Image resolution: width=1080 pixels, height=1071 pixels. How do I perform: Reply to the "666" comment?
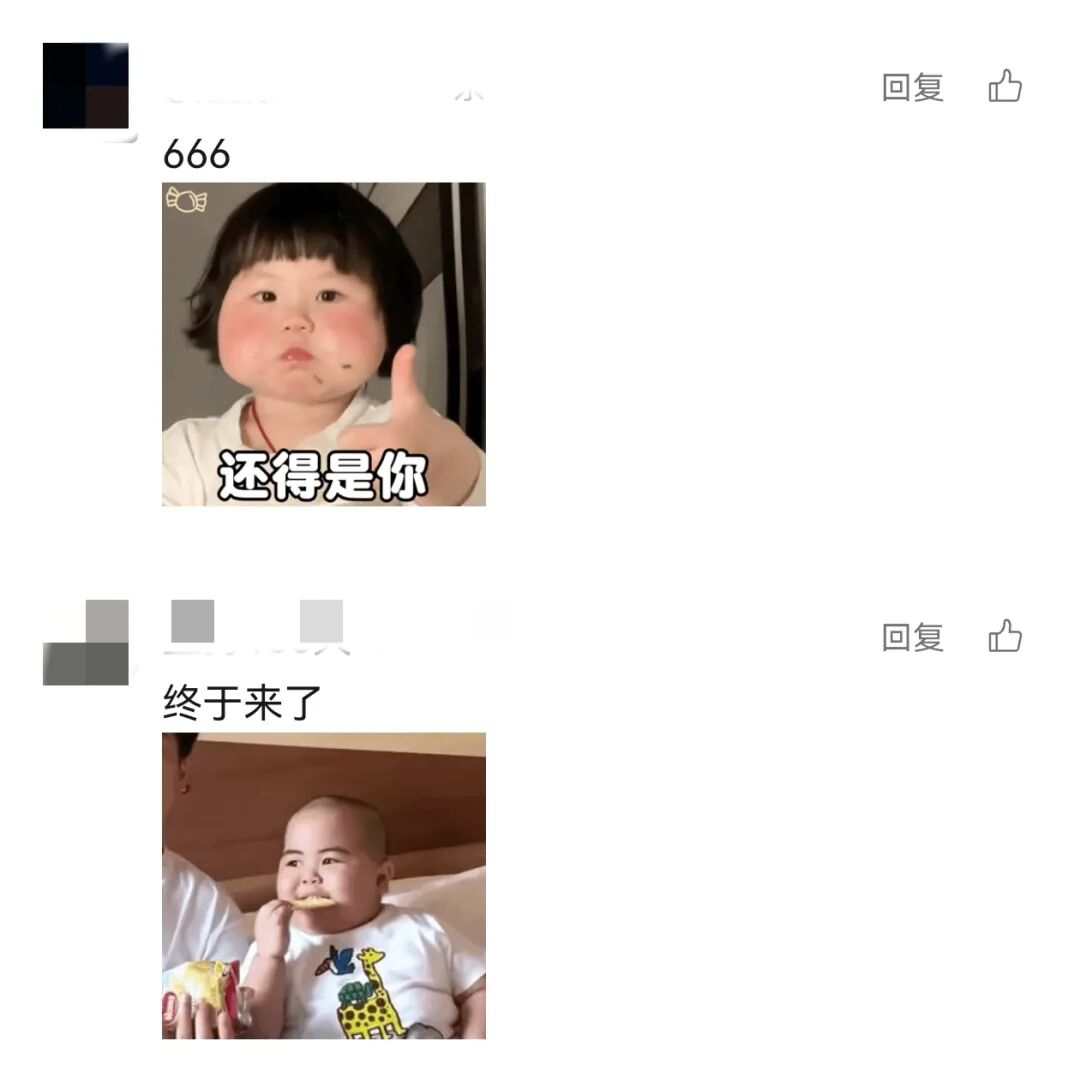pyautogui.click(x=912, y=88)
